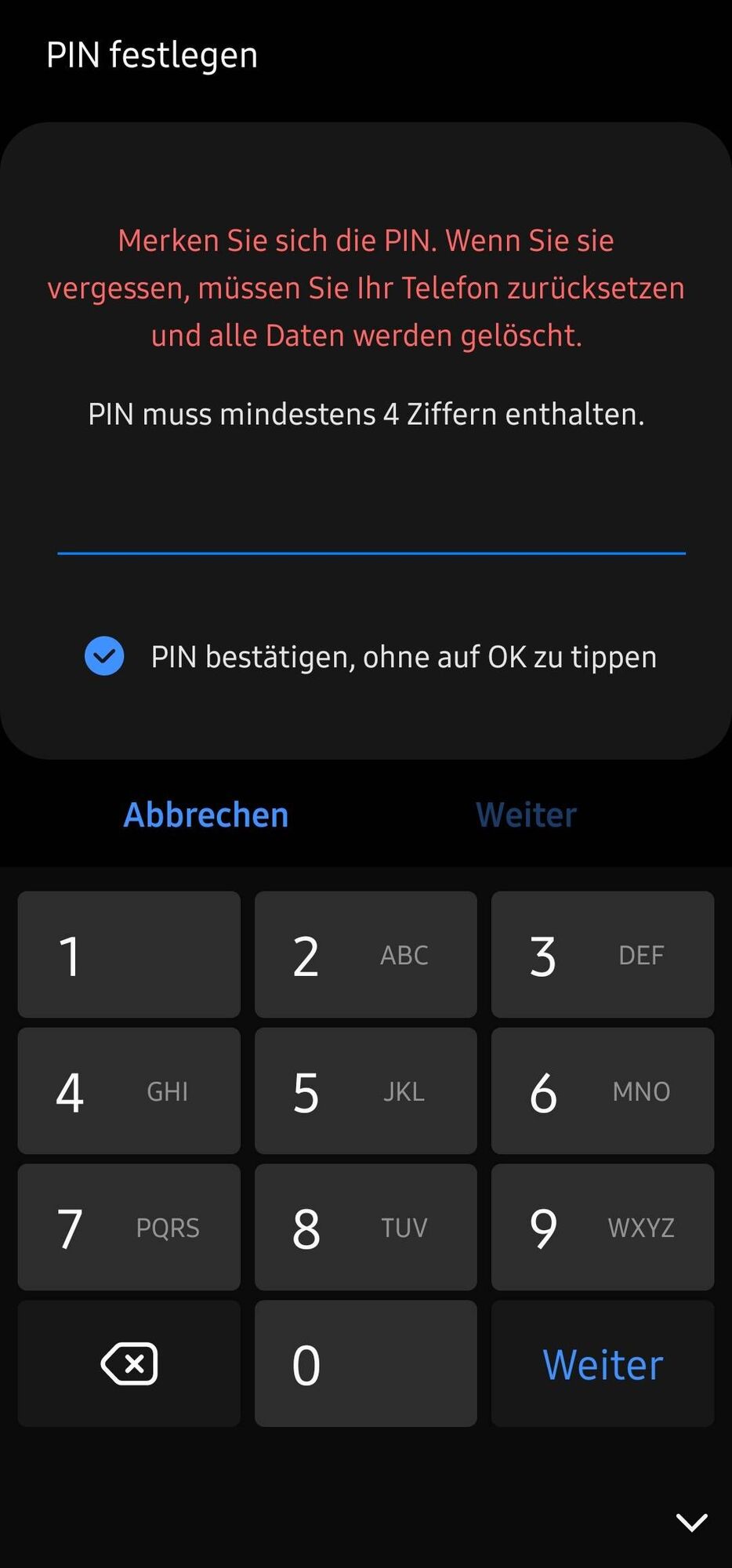Image resolution: width=732 pixels, height=1568 pixels.
Task: Enter digit 3 DEF on keypad
Action: click(x=602, y=954)
